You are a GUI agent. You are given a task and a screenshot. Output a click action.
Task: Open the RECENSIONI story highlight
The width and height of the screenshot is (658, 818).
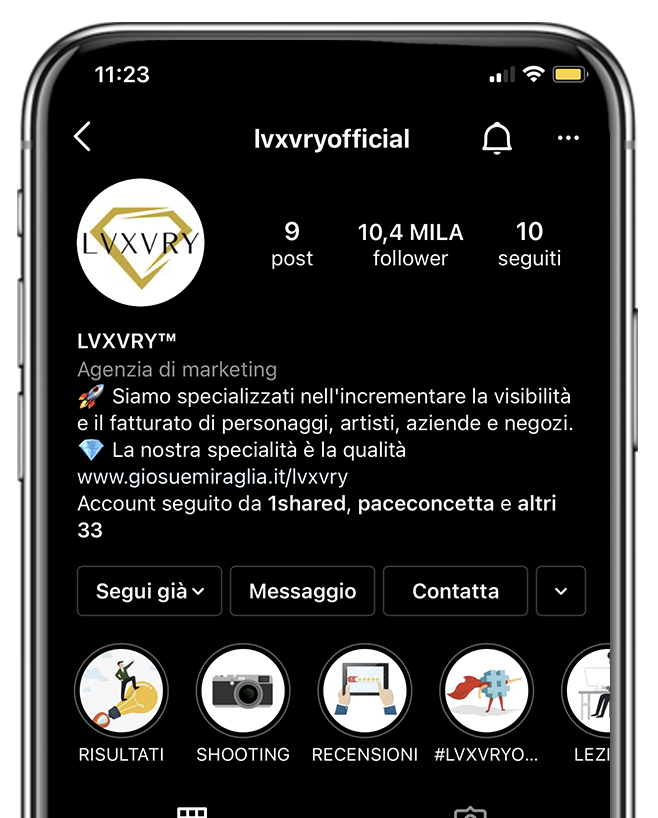365,691
